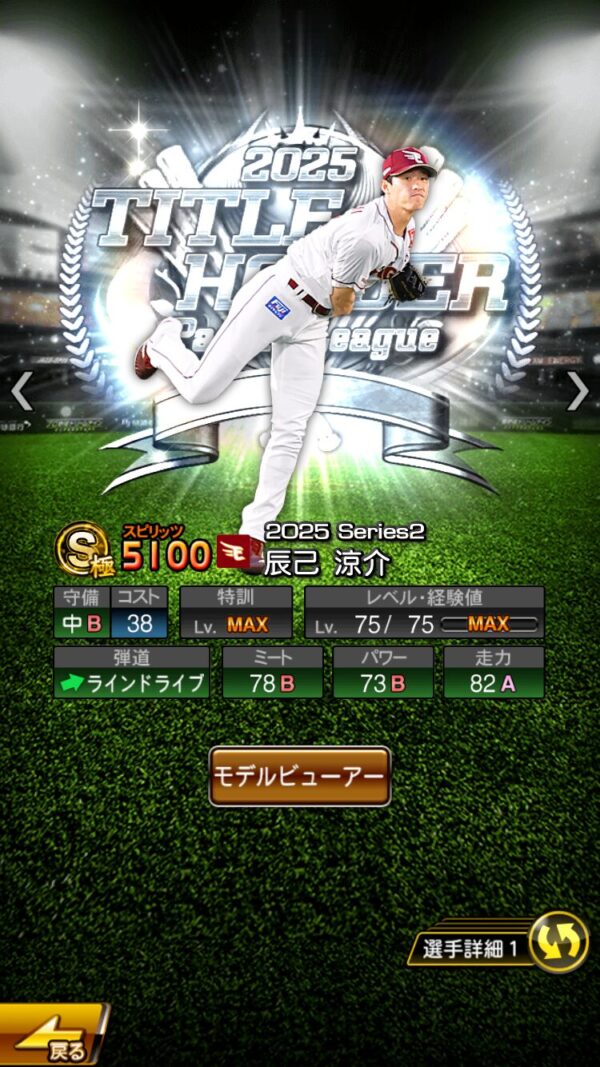Go to the next player card
Image resolution: width=600 pixels, height=1067 pixels.
[578, 392]
